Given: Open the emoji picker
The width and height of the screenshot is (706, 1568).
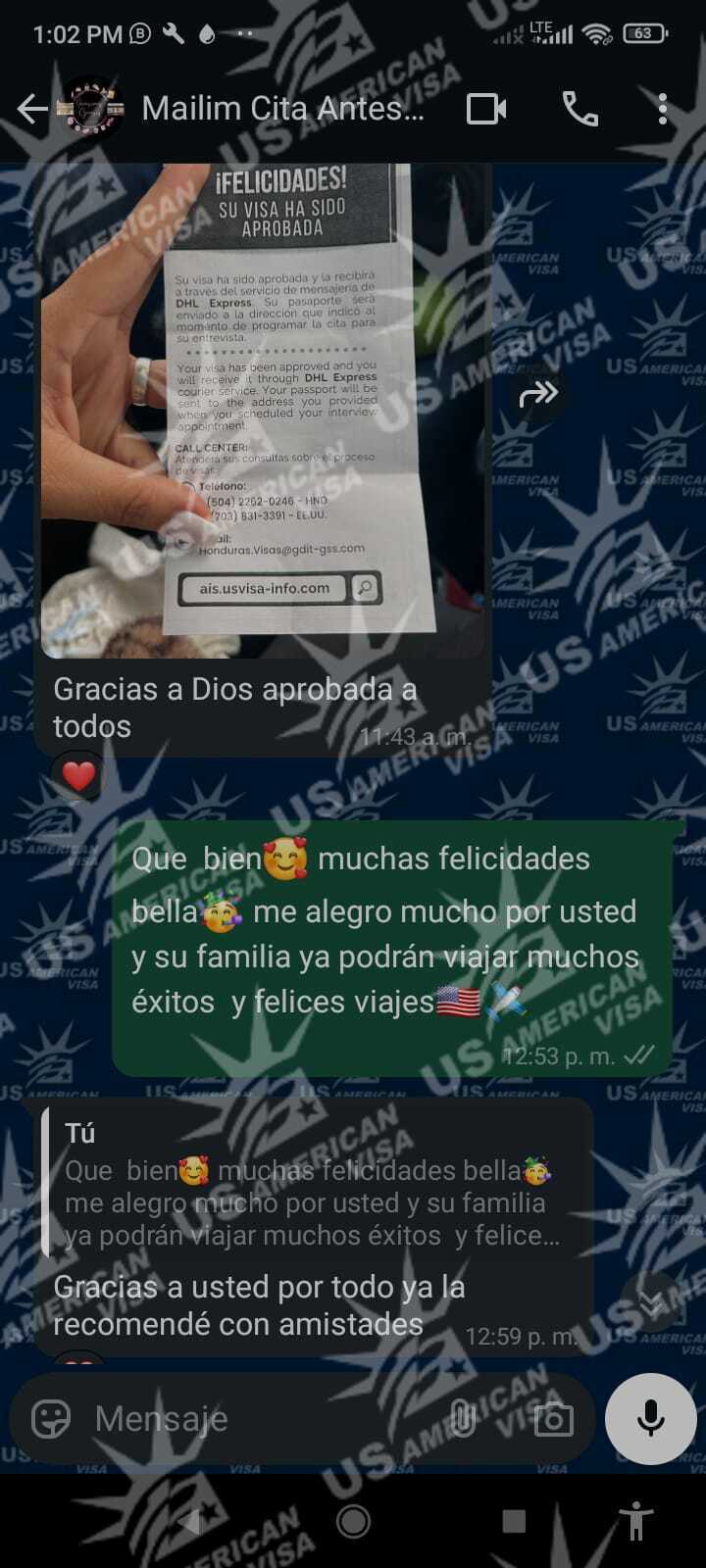Looking at the screenshot, I should point(51,1418).
